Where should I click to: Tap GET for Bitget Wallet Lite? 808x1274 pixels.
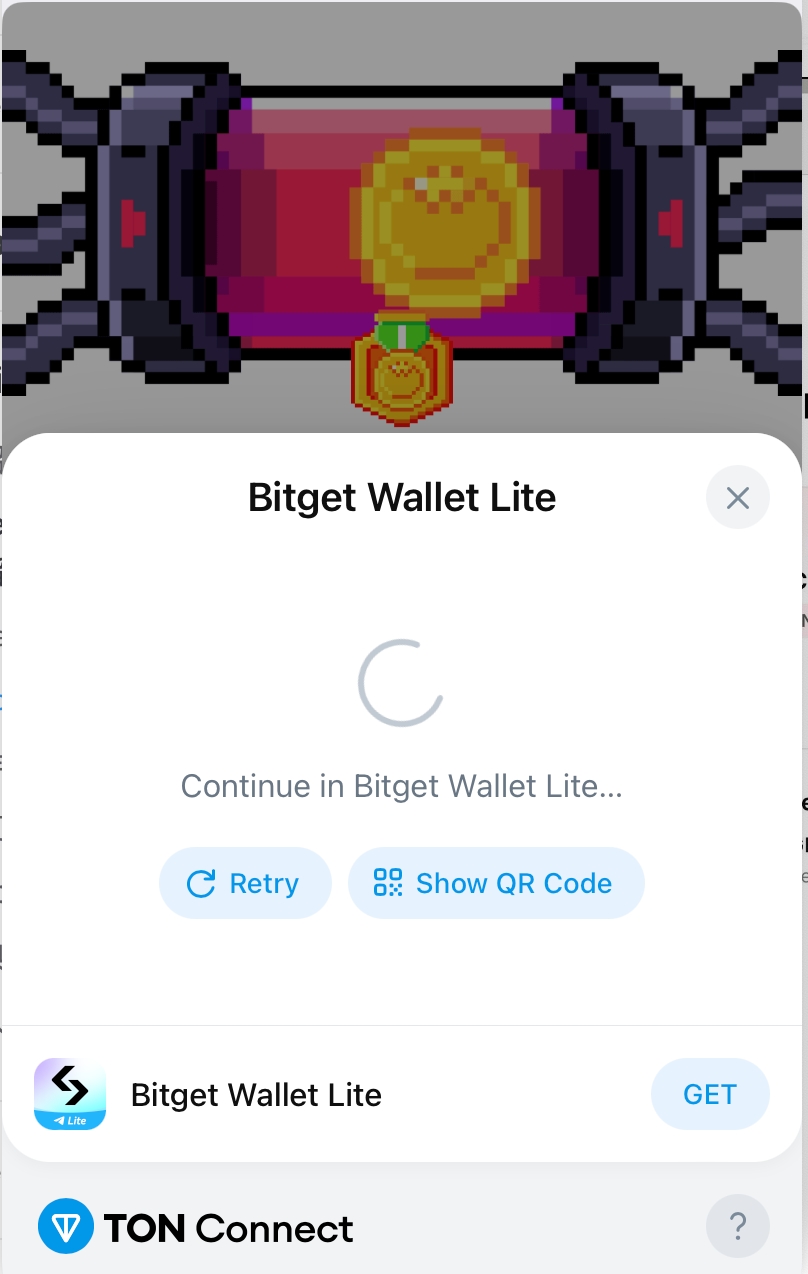pyautogui.click(x=709, y=1094)
